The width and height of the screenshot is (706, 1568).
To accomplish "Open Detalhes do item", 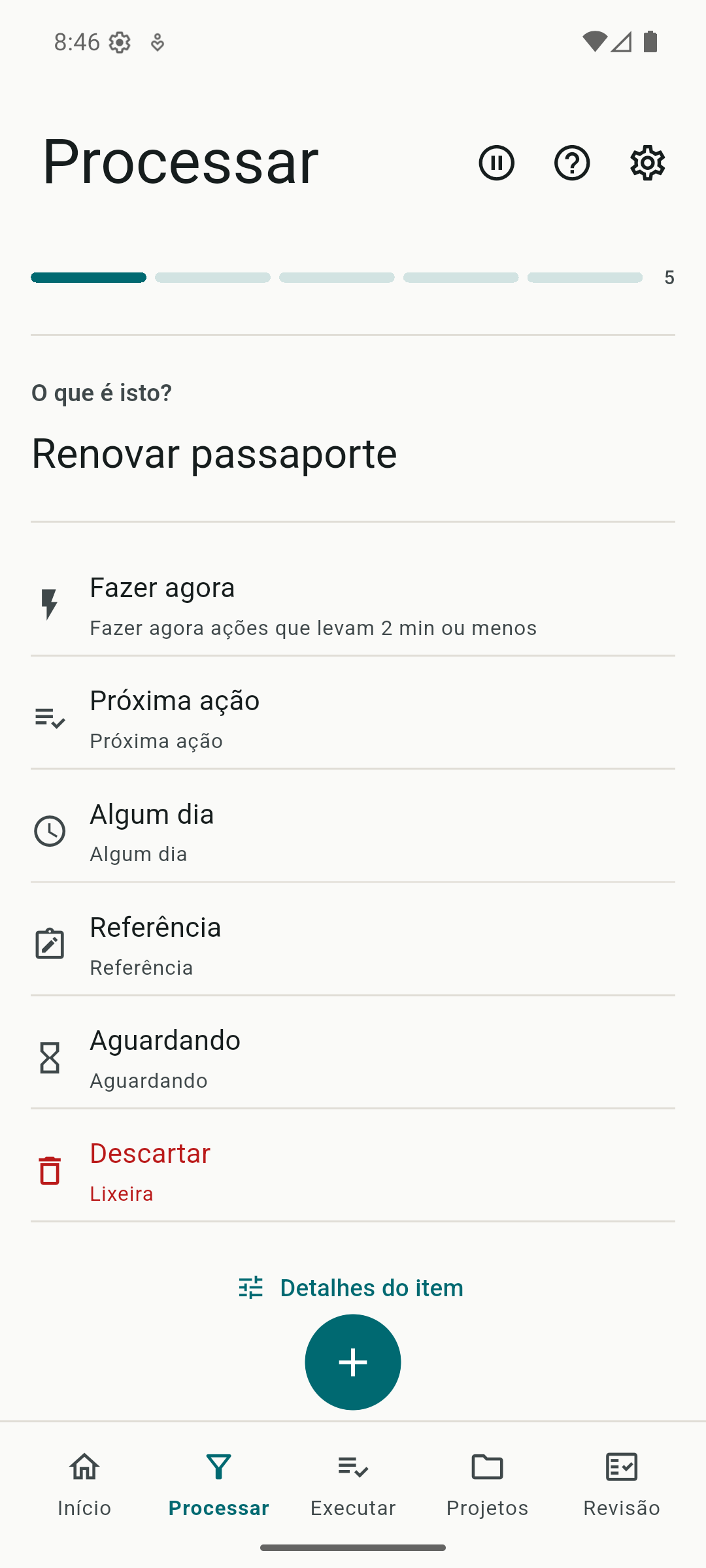I will (x=352, y=1288).
